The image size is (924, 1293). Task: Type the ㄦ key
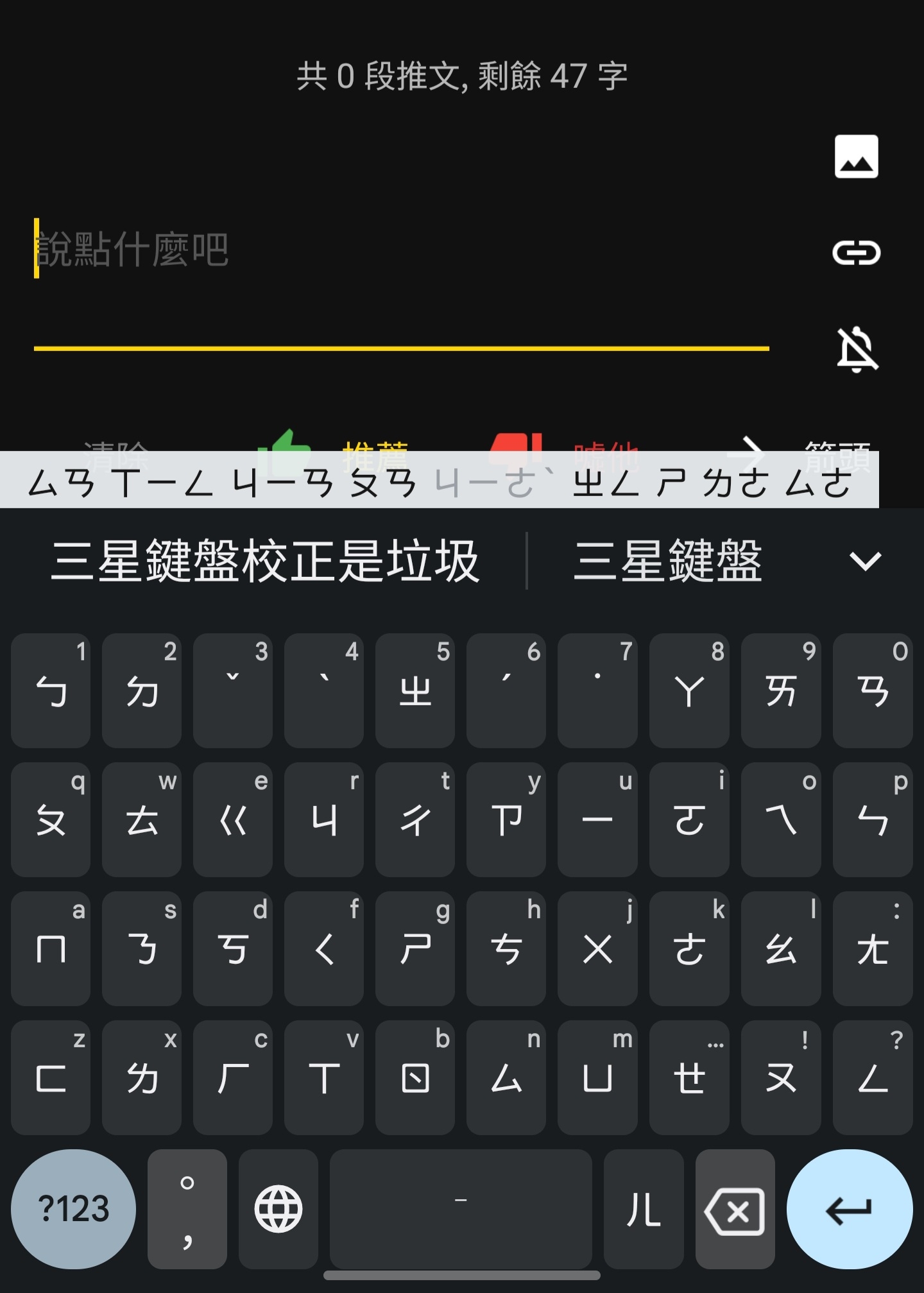[x=644, y=1210]
